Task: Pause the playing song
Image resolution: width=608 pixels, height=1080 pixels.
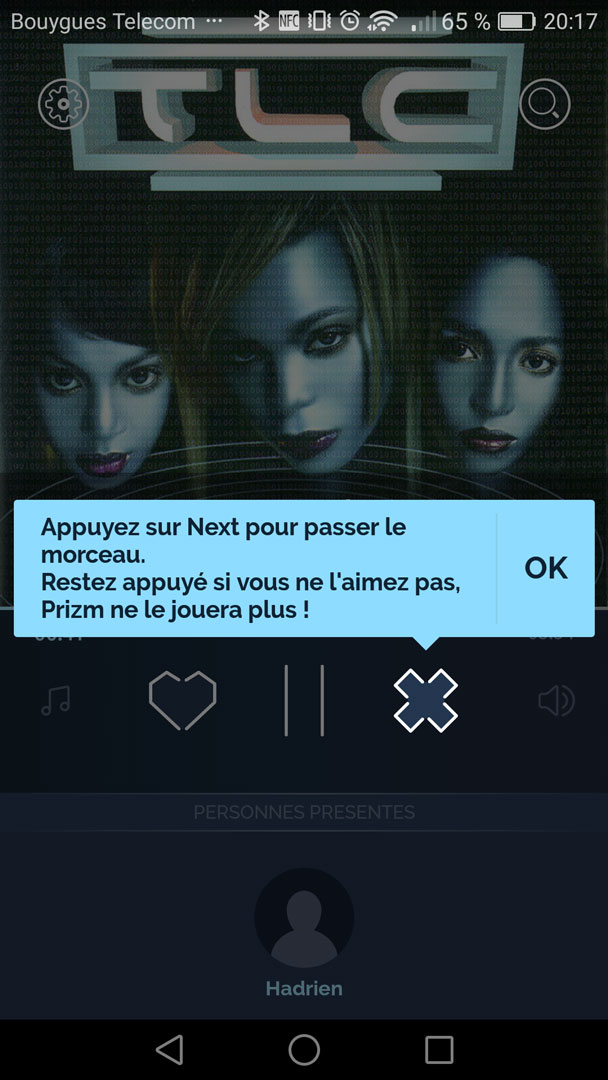Action: tap(304, 700)
